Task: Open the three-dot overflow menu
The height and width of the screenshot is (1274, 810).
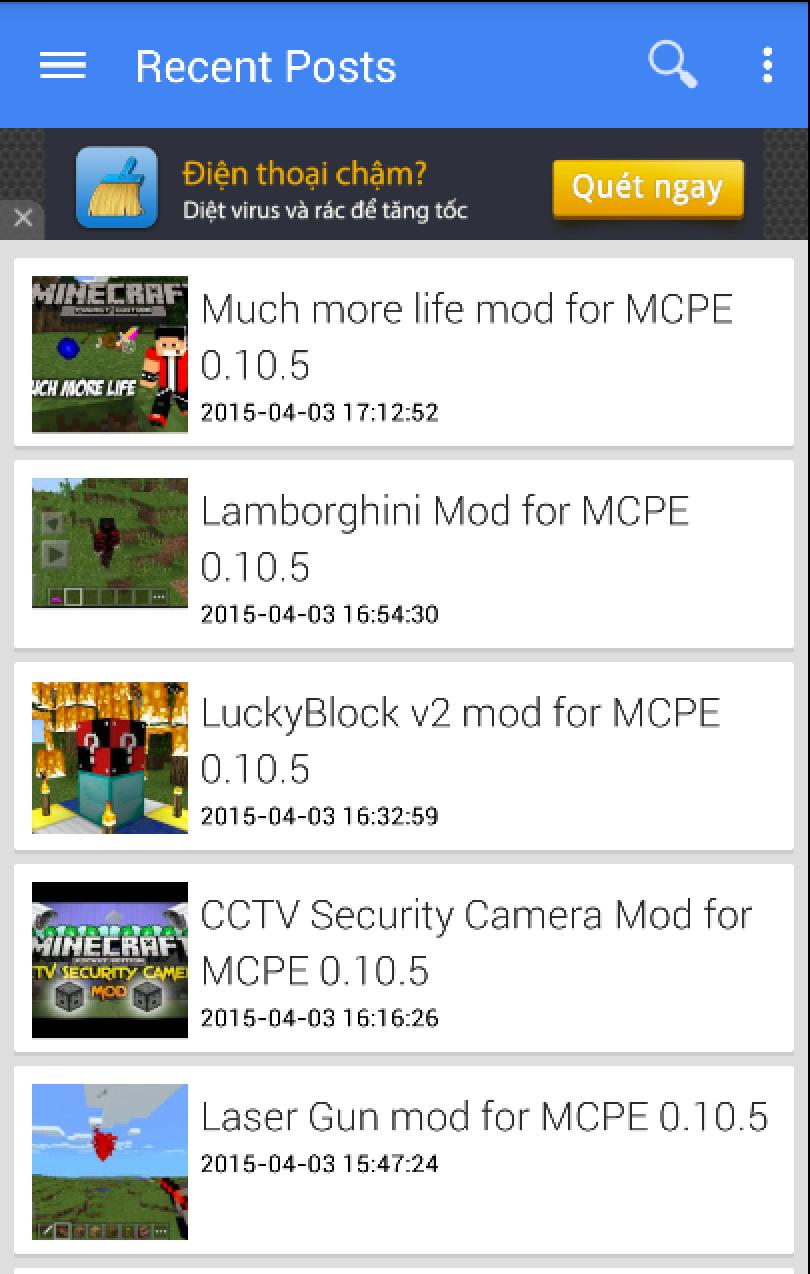Action: [767, 64]
